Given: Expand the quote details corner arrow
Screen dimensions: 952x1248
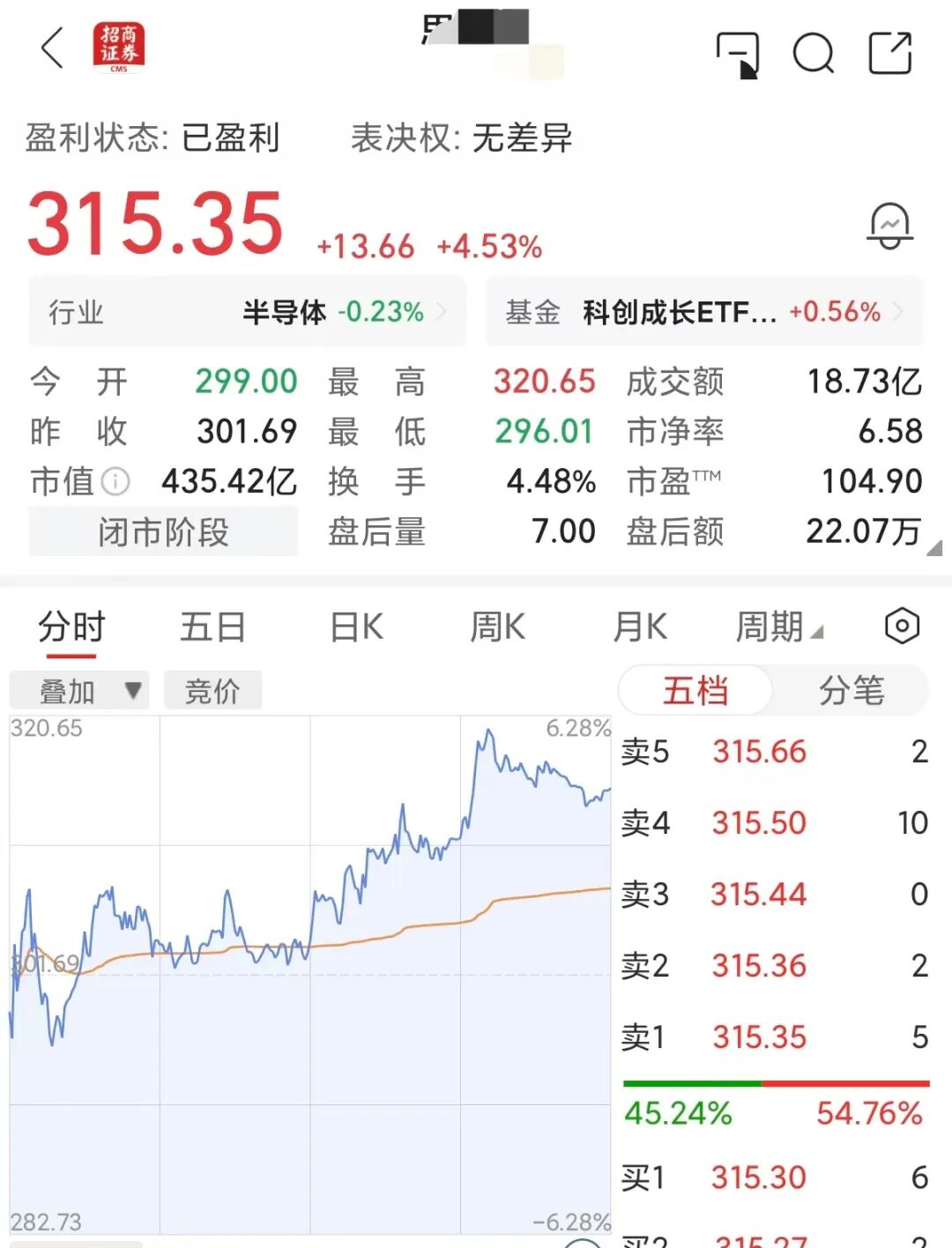Looking at the screenshot, I should pos(935,548).
